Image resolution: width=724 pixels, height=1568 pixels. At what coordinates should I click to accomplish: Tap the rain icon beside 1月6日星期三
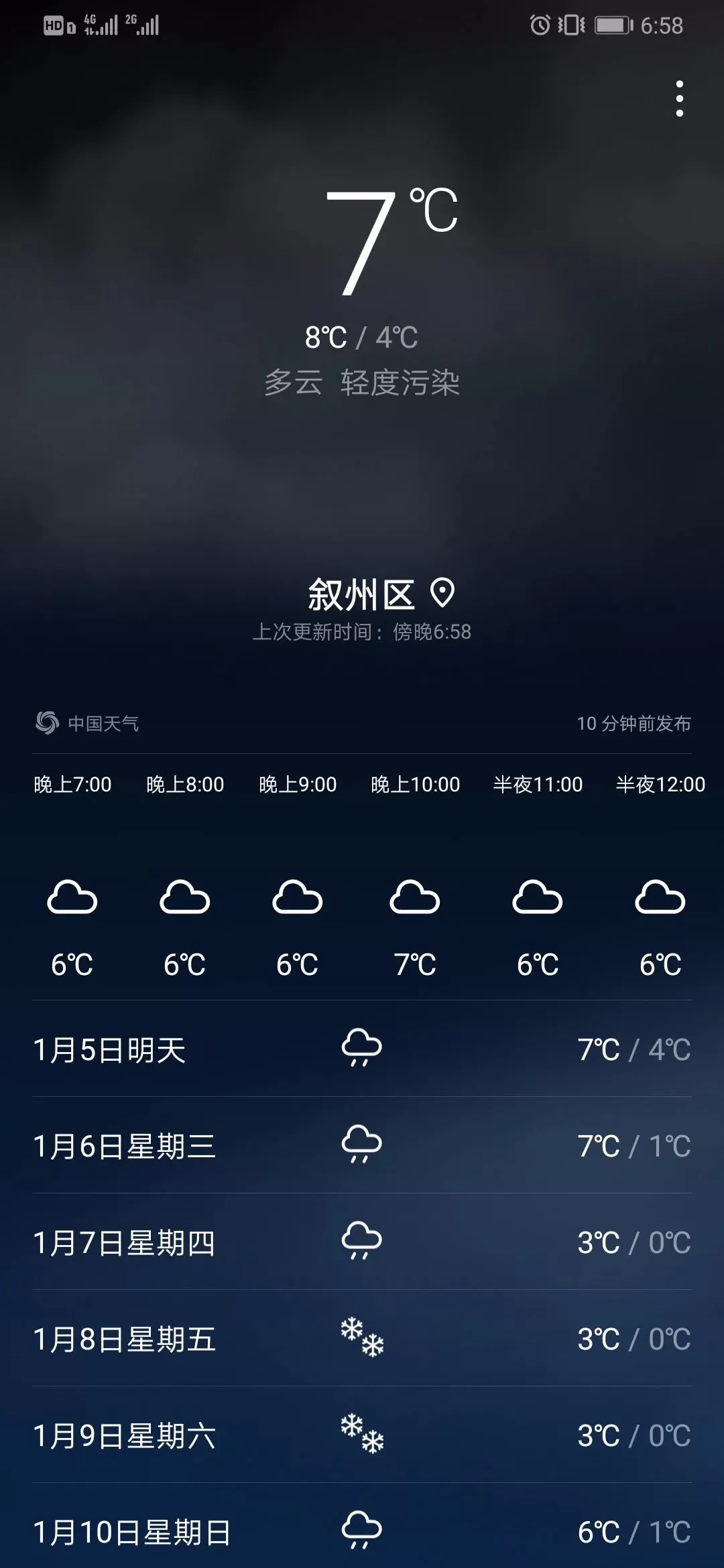point(361,1144)
